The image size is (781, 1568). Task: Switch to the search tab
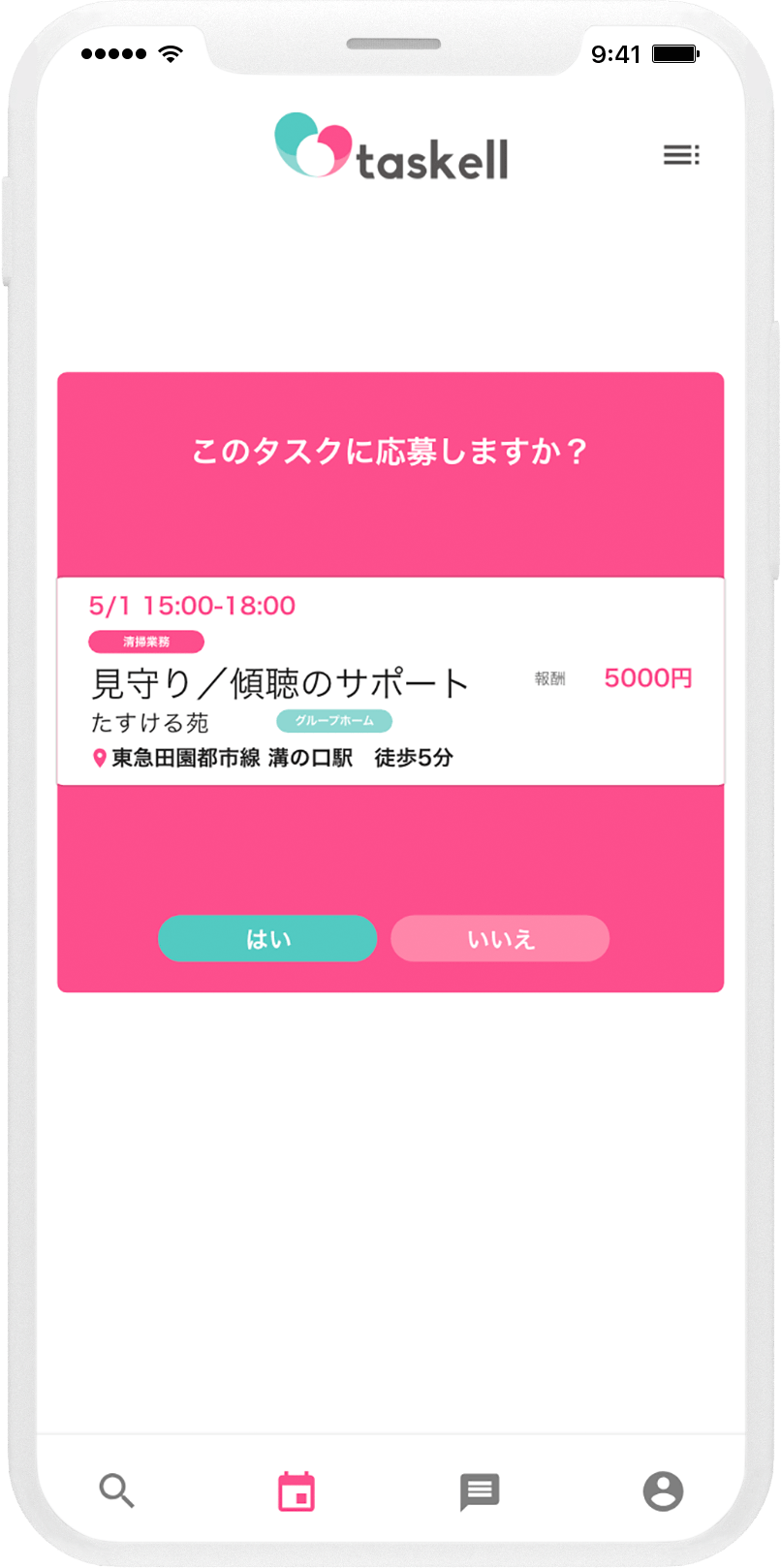pos(117,1491)
